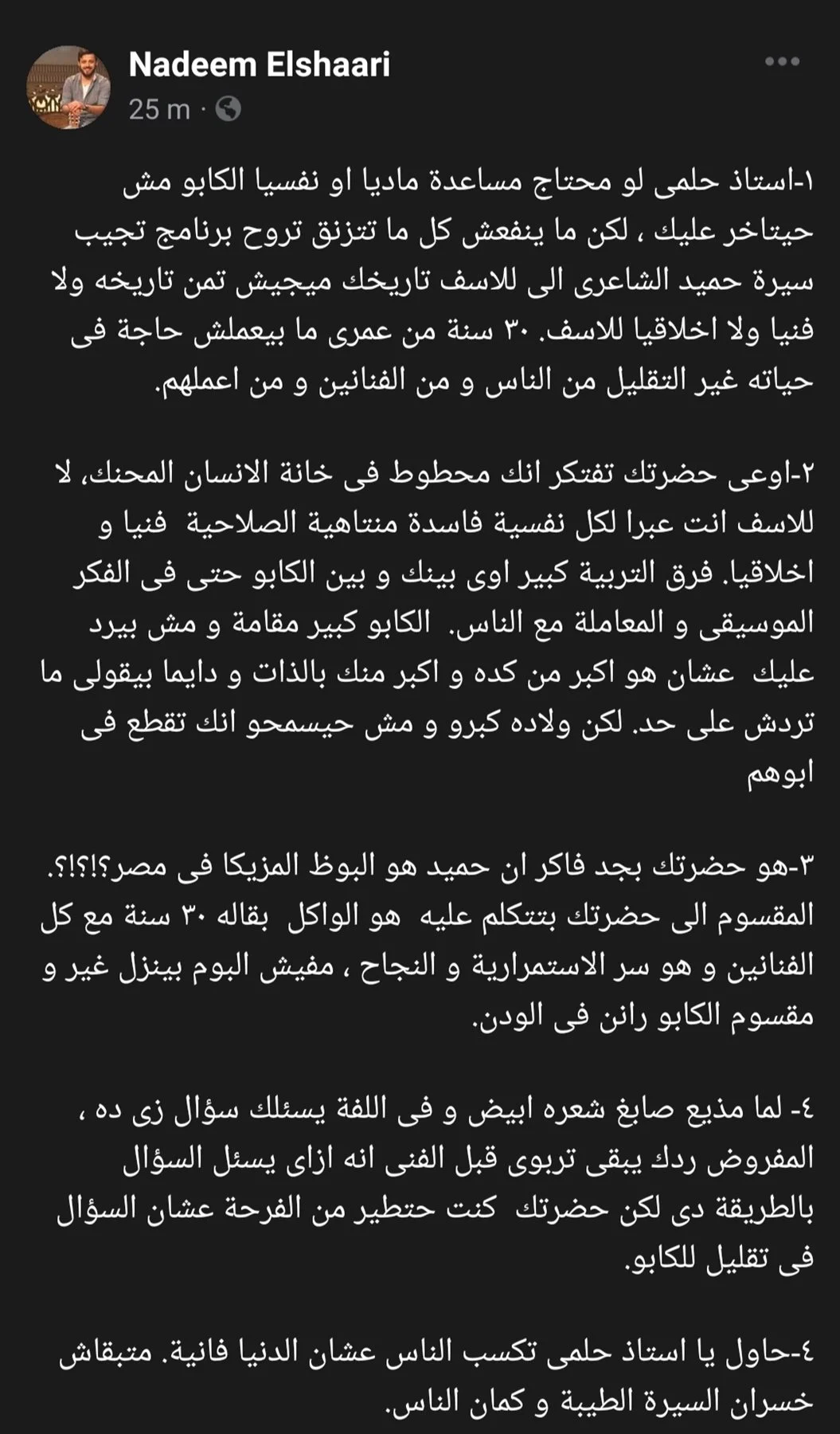Tap the Nadeem Elshaari author name

pyautogui.click(x=260, y=65)
